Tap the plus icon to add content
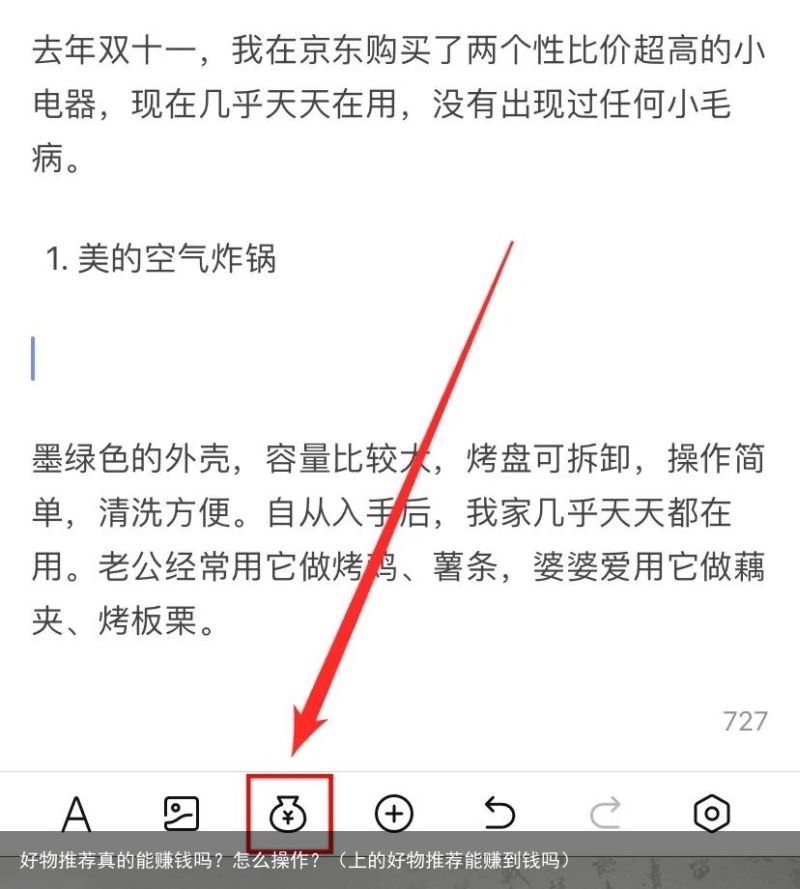This screenshot has height=889, width=800. coord(394,814)
